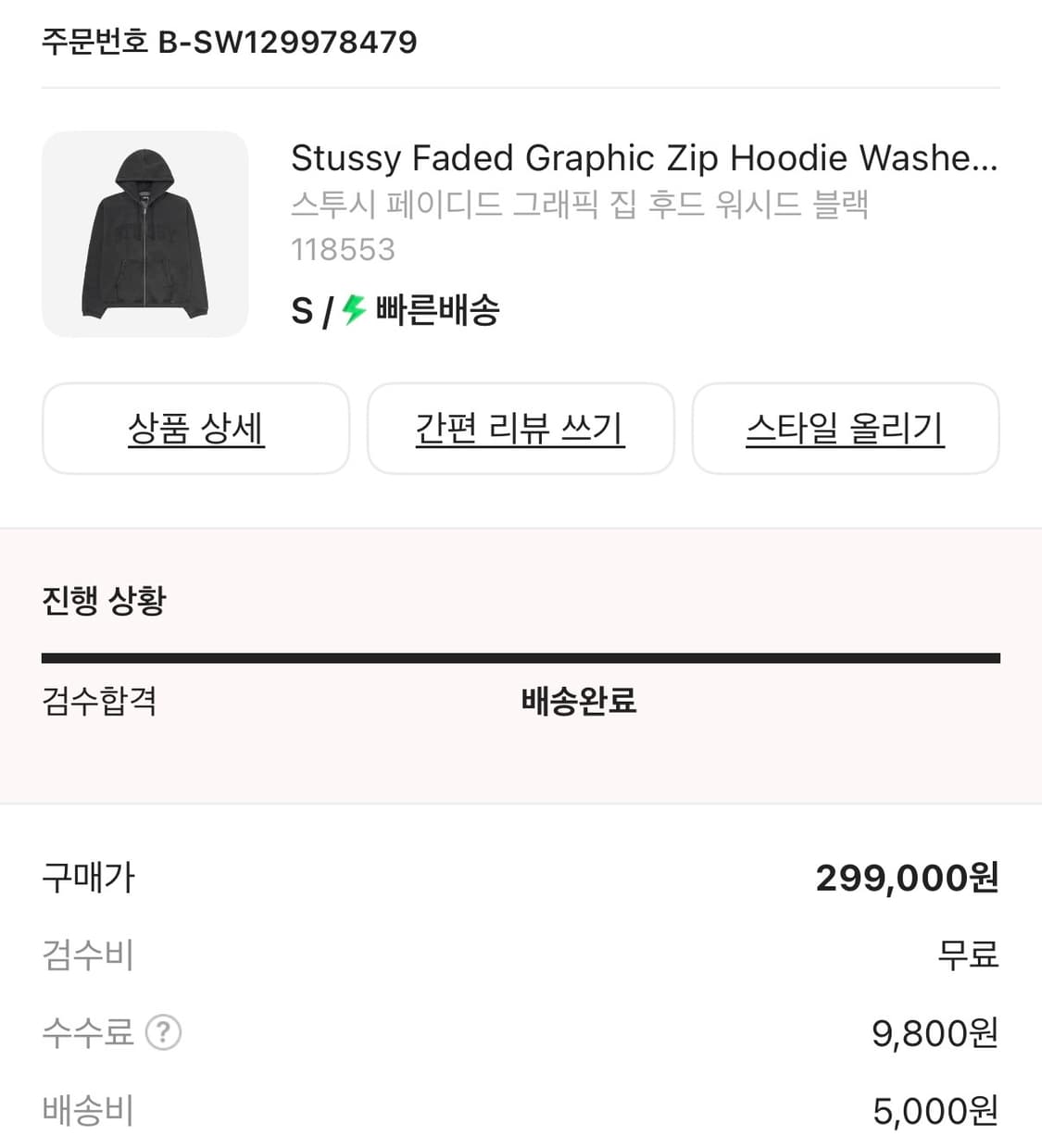
Task: Select the order number B-SW129978479
Action: pyautogui.click(x=228, y=41)
